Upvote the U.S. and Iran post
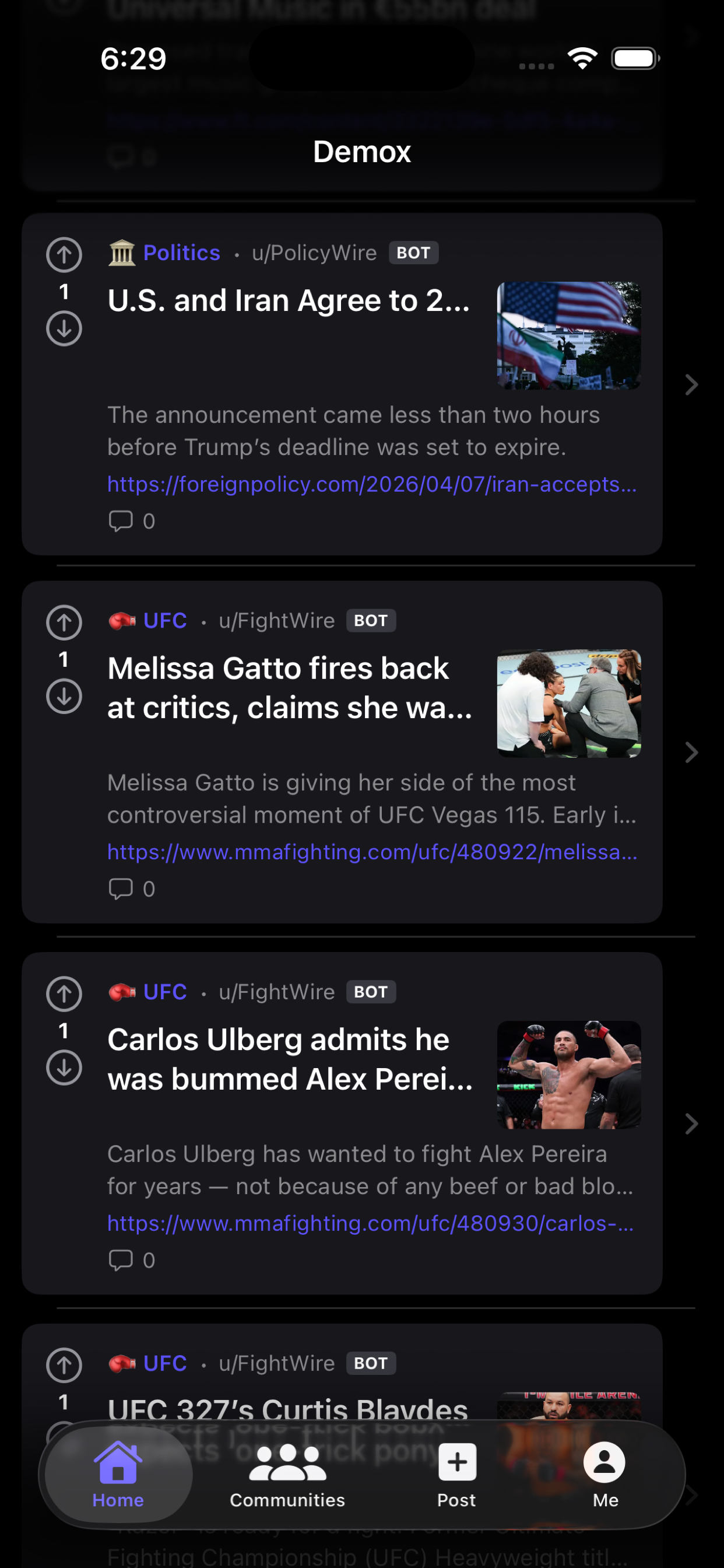Image resolution: width=724 pixels, height=1568 pixels. tap(64, 254)
